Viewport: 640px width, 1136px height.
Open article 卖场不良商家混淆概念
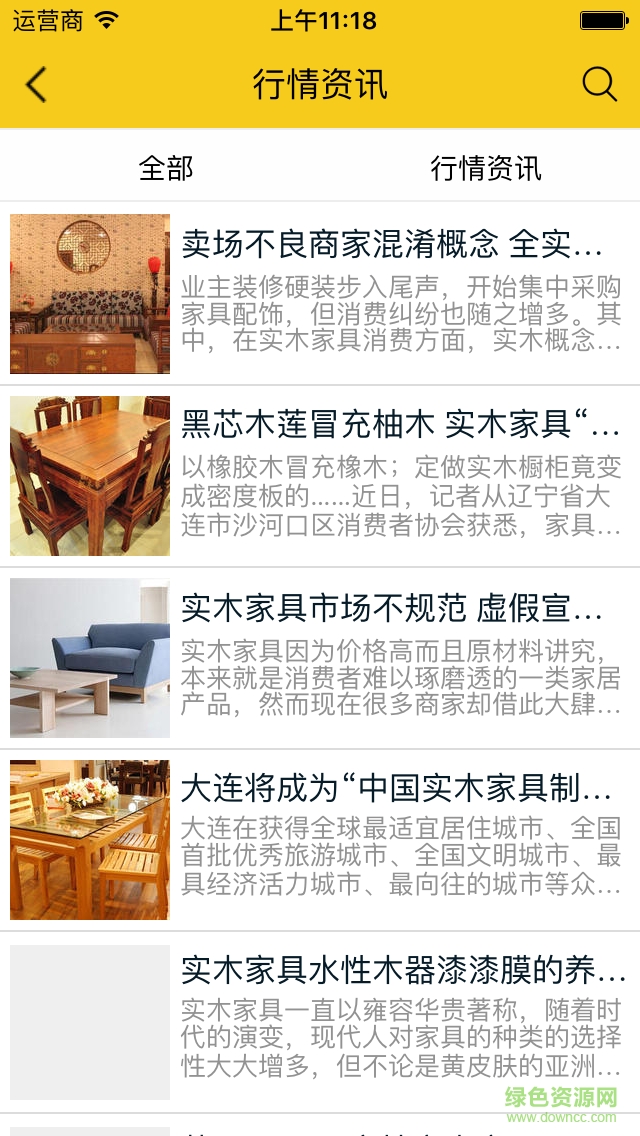[x=391, y=243]
